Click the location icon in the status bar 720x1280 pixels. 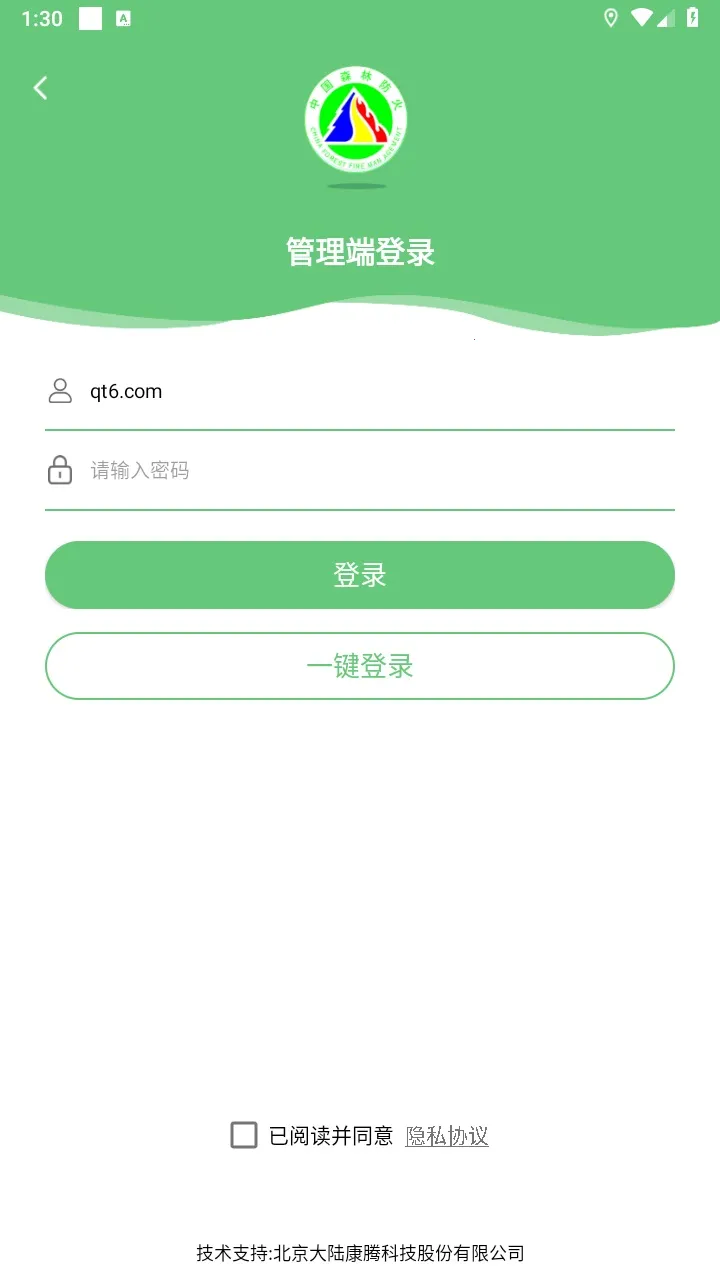tap(613, 18)
